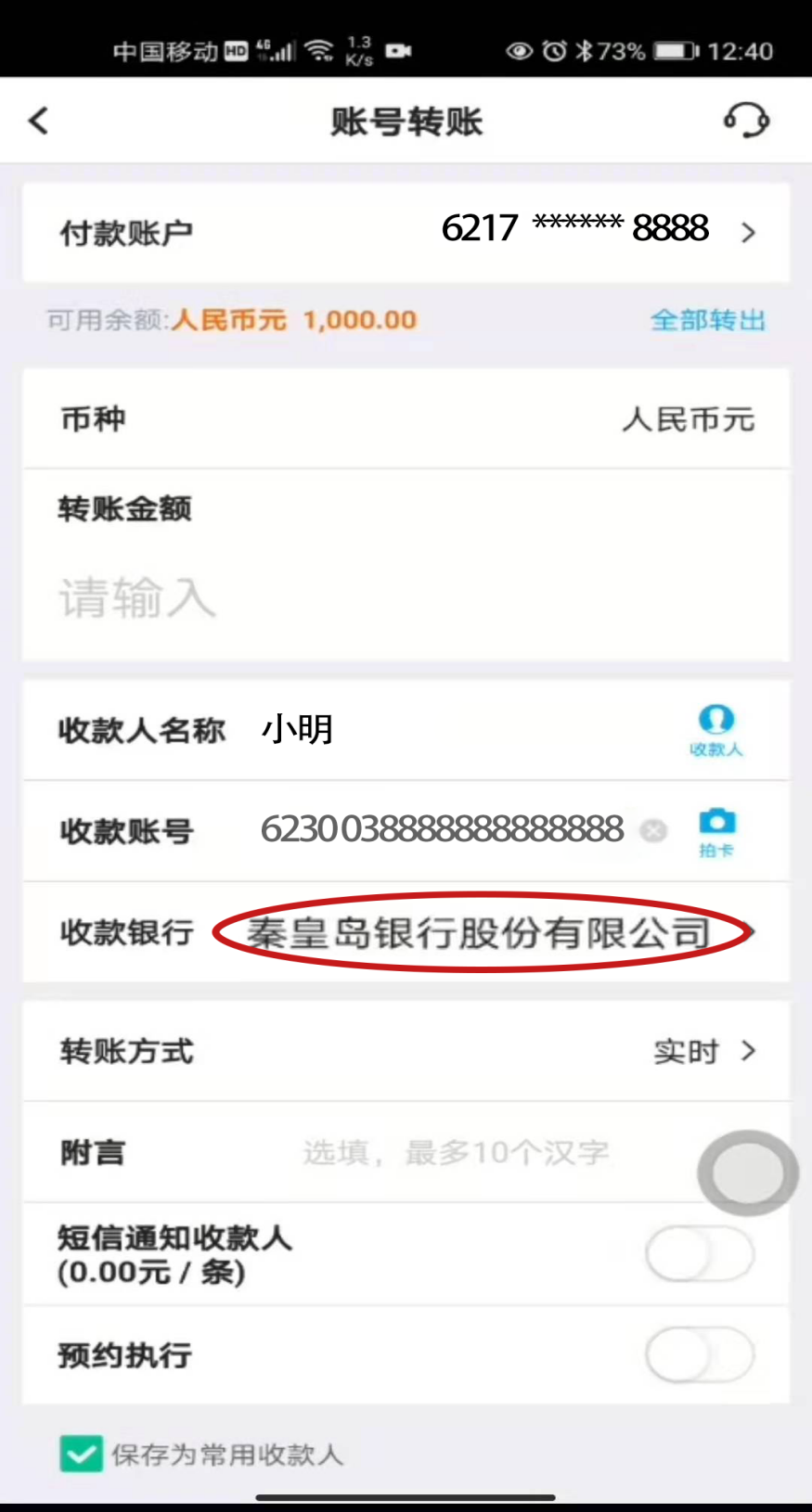Screen dimensions: 812x1512
Task: Open the 付款账户 account selector
Action: (594, 231)
